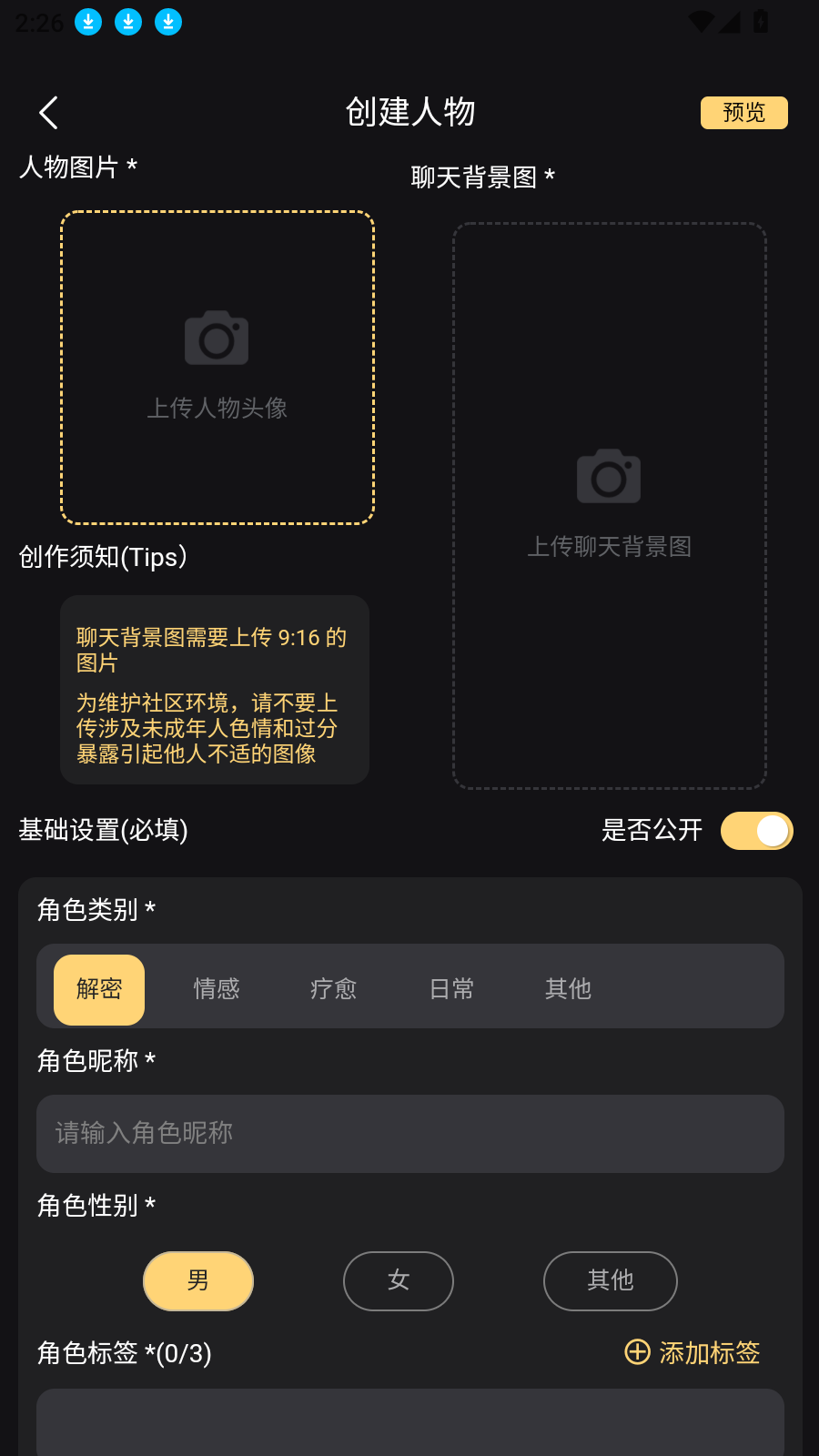The height and width of the screenshot is (1456, 819).
Task: Click the plus icon next to 添加标签
Action: coord(636,1352)
